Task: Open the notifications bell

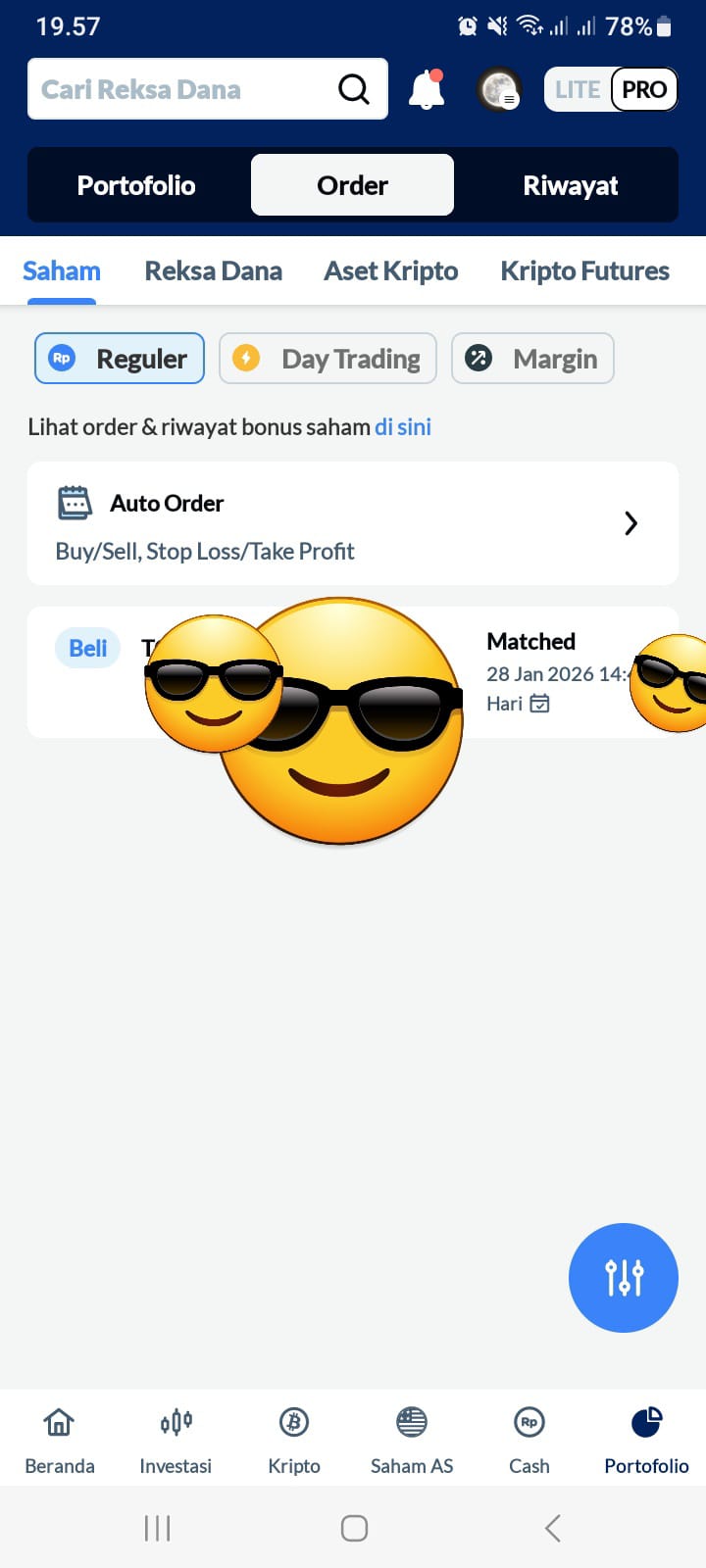Action: (427, 89)
